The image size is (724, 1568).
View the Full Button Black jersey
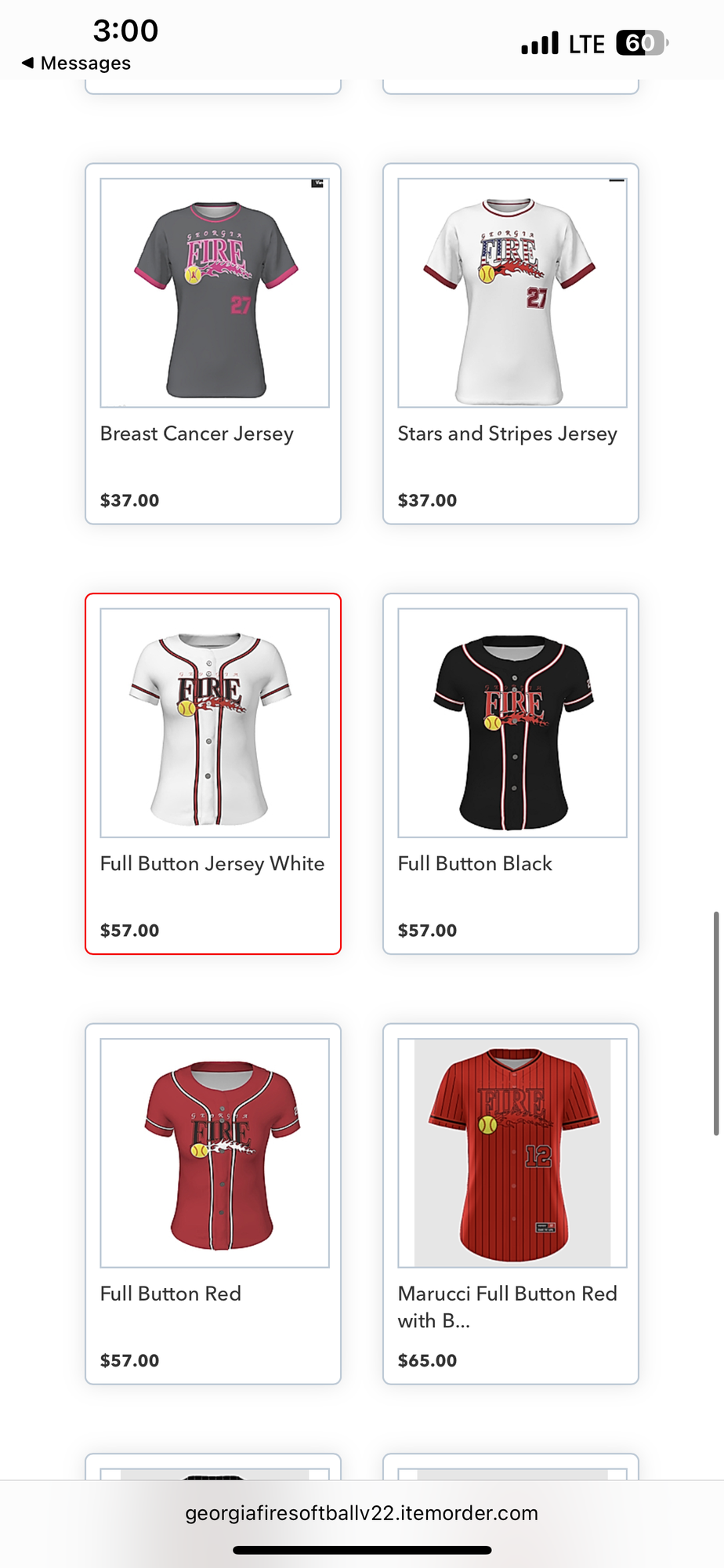coord(511,773)
